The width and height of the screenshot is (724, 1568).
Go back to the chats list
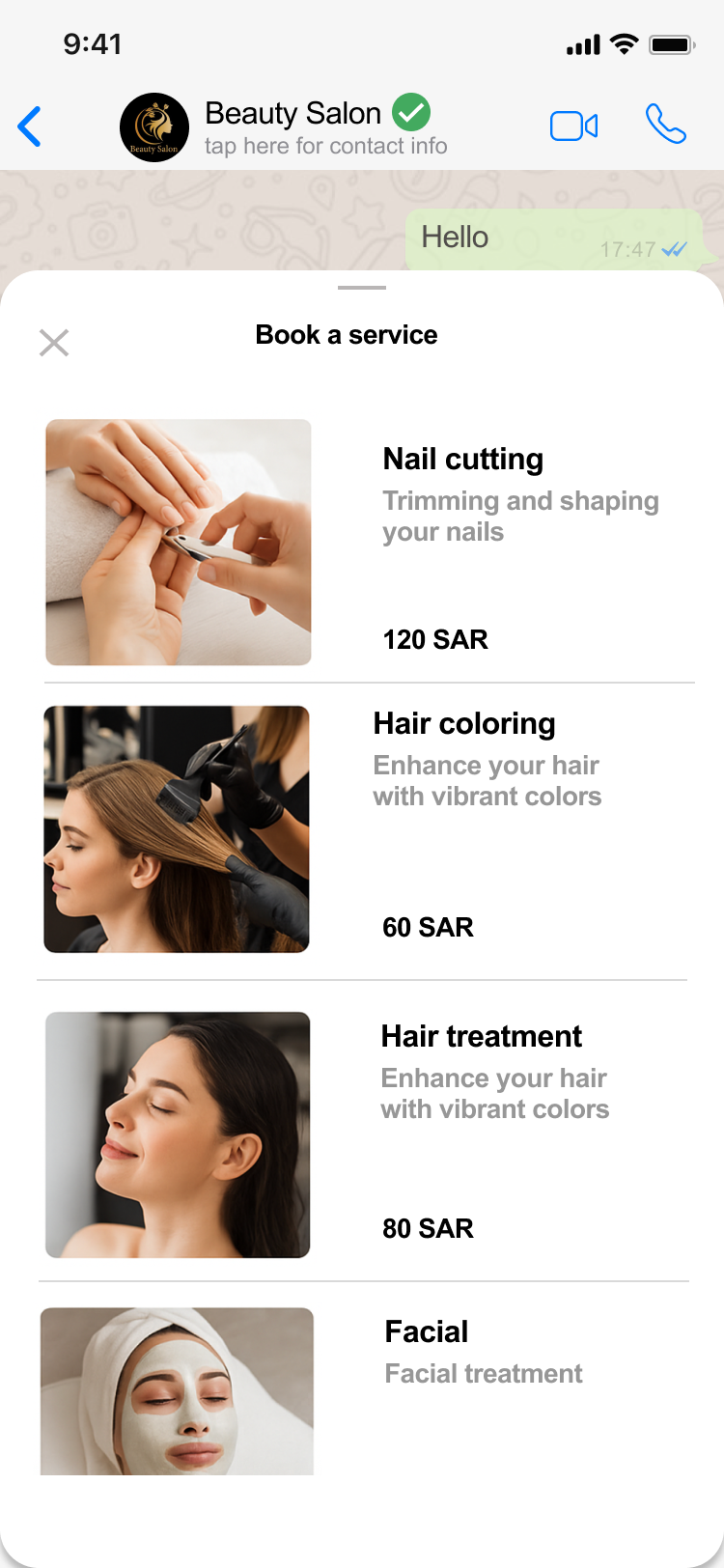click(x=30, y=126)
